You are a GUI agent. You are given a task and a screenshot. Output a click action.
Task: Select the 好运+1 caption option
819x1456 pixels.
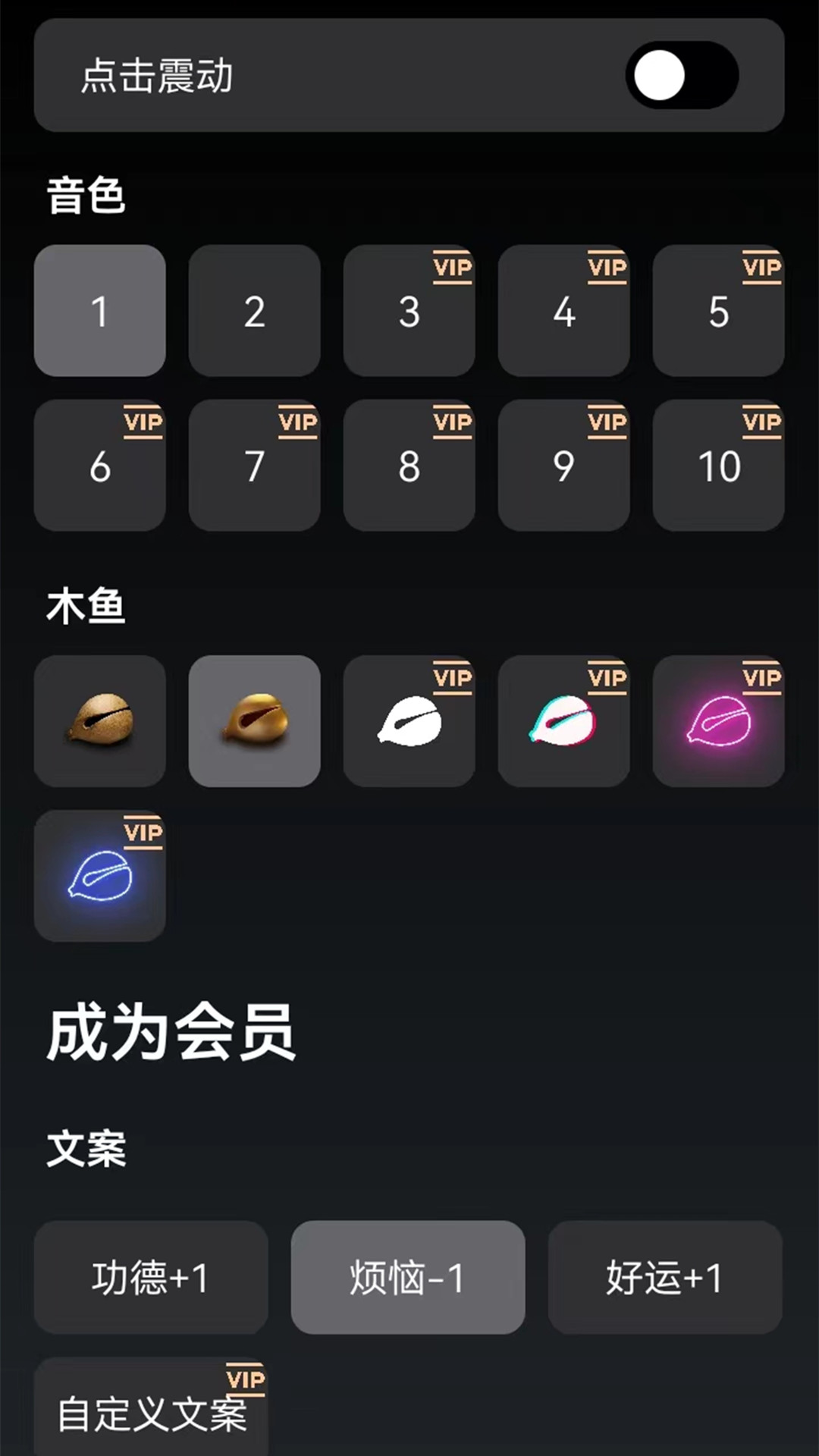tap(666, 1276)
